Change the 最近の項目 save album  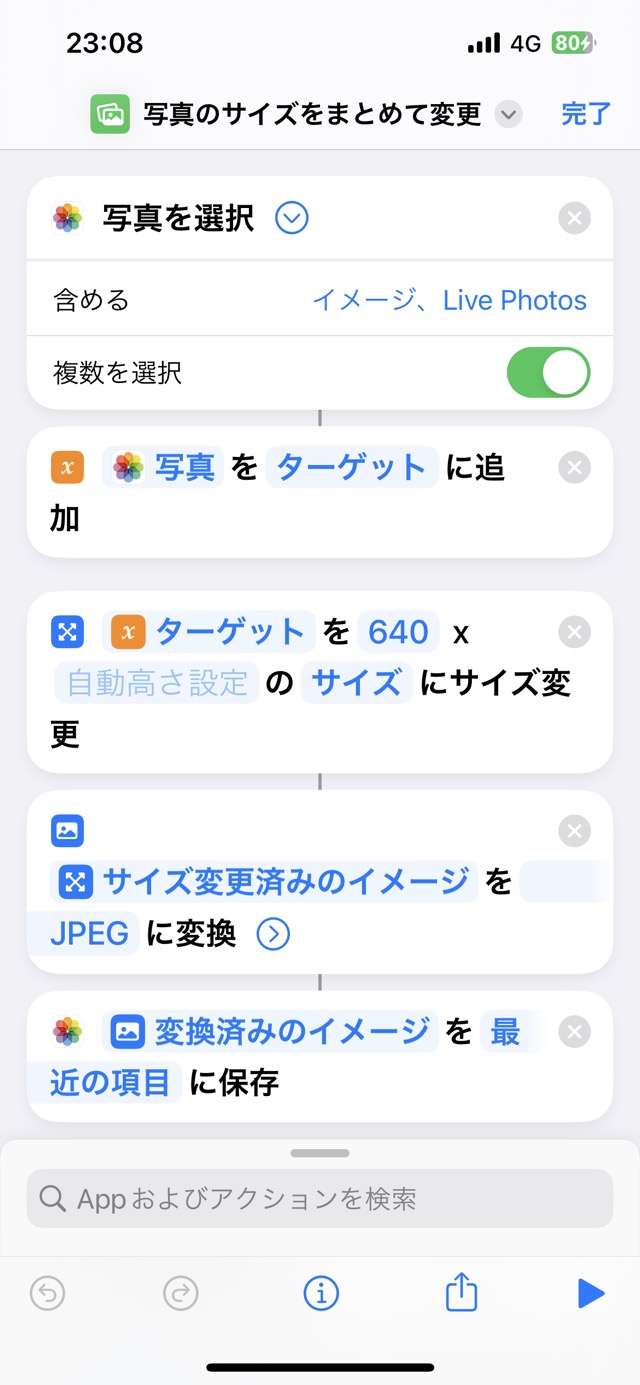(x=110, y=1081)
